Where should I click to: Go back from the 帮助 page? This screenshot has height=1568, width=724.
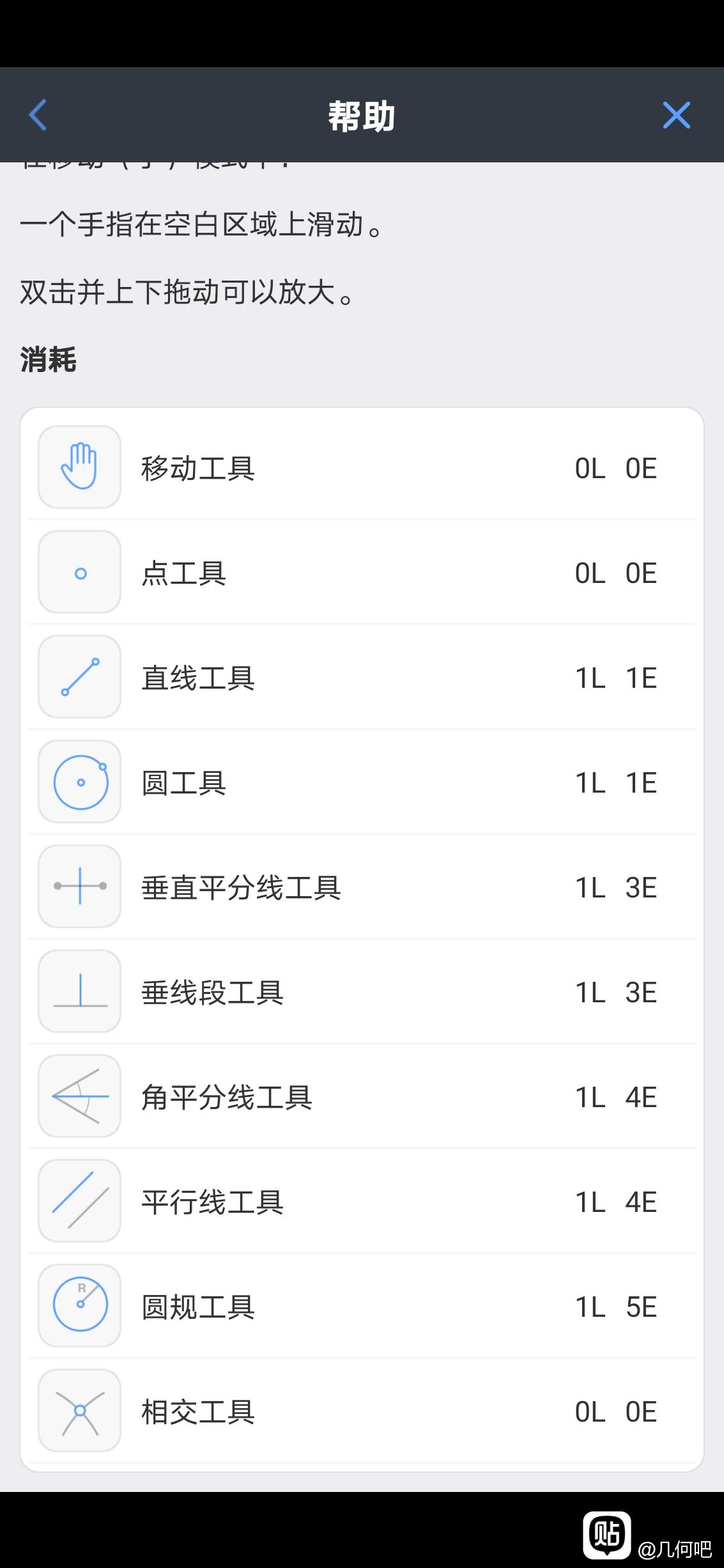38,115
